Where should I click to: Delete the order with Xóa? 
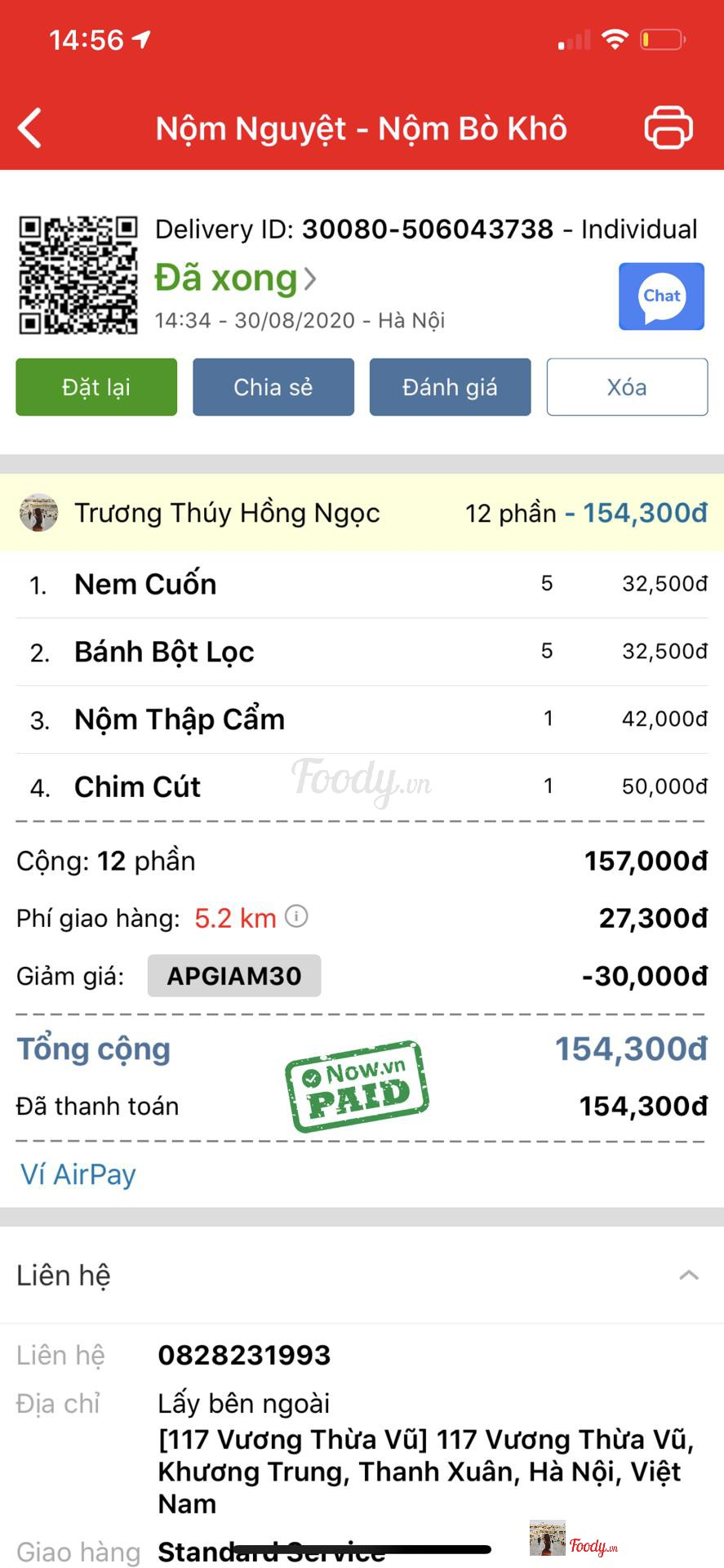pyautogui.click(x=627, y=387)
